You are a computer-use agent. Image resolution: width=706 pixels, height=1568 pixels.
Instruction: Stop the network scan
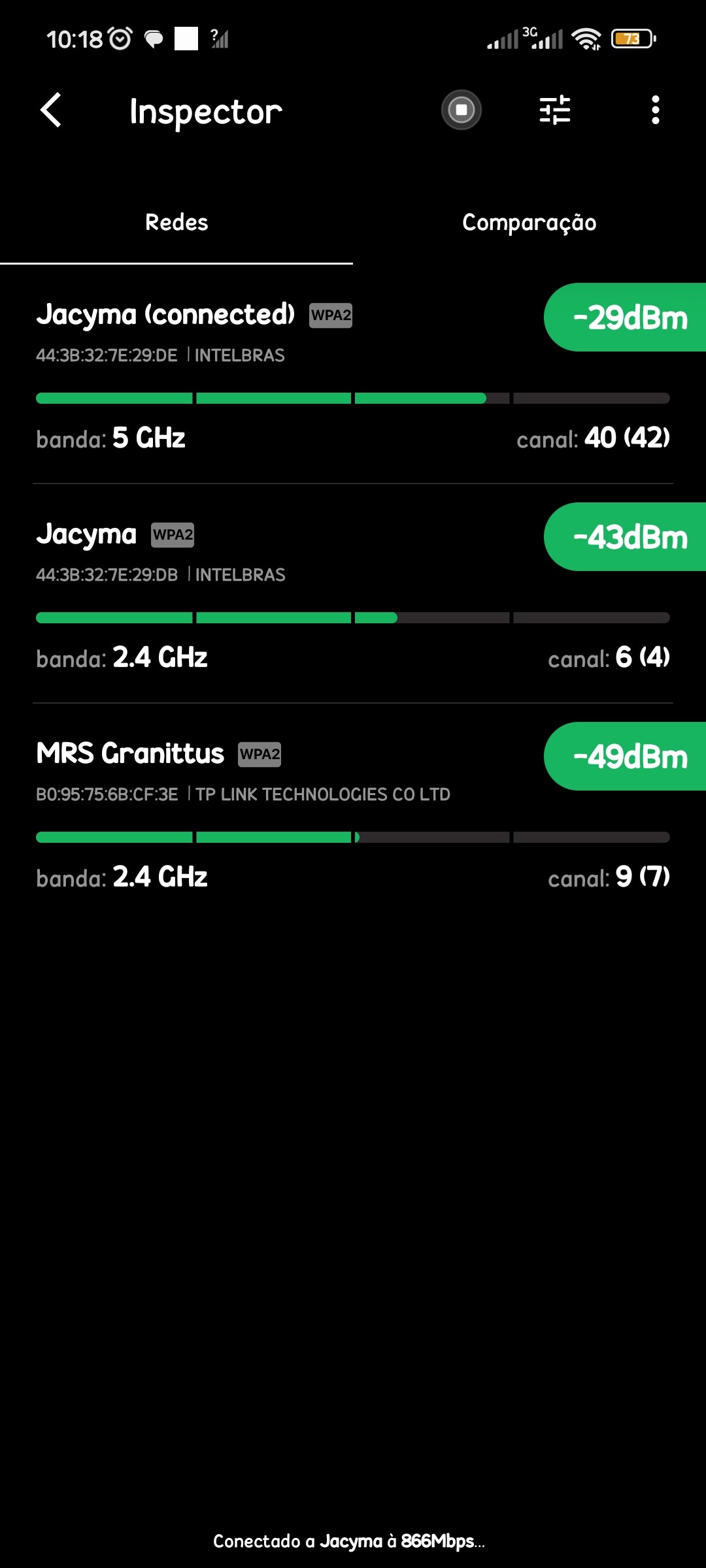[462, 110]
